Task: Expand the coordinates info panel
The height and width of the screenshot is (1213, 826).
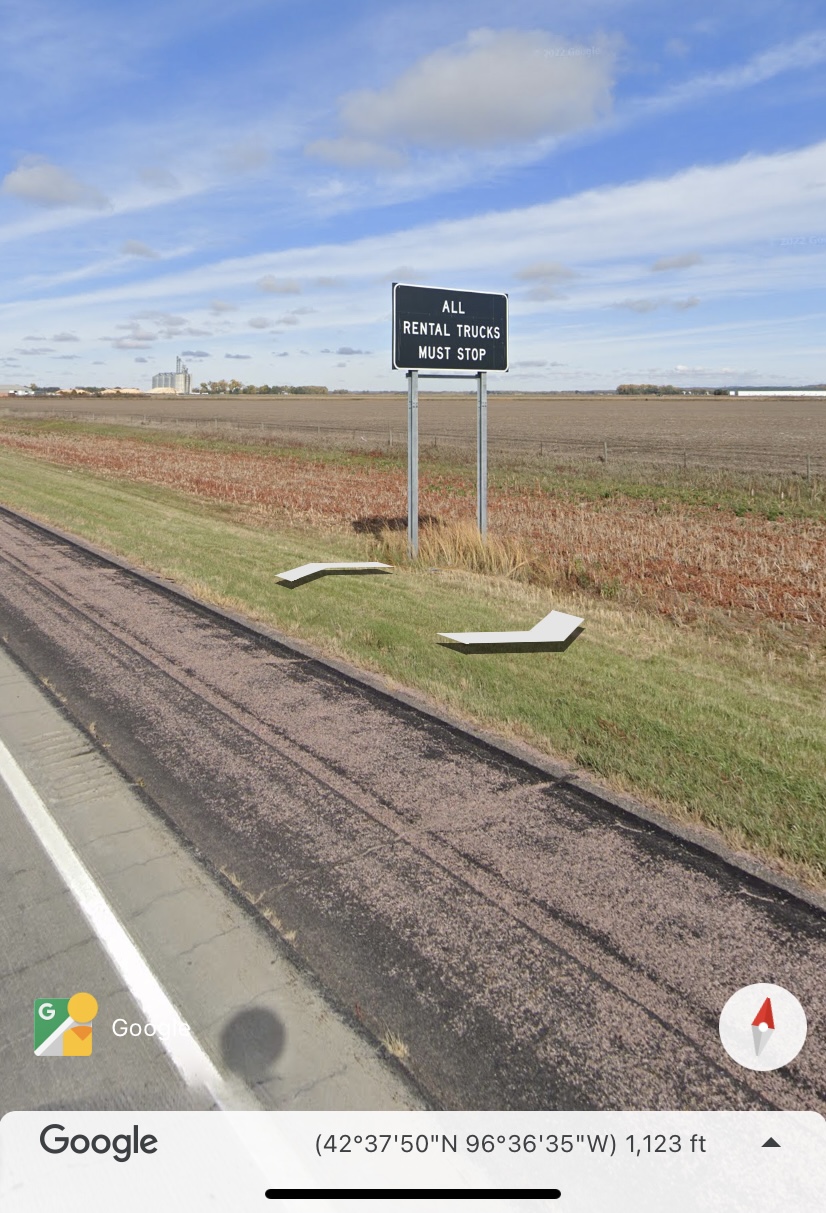Action: (x=770, y=1143)
